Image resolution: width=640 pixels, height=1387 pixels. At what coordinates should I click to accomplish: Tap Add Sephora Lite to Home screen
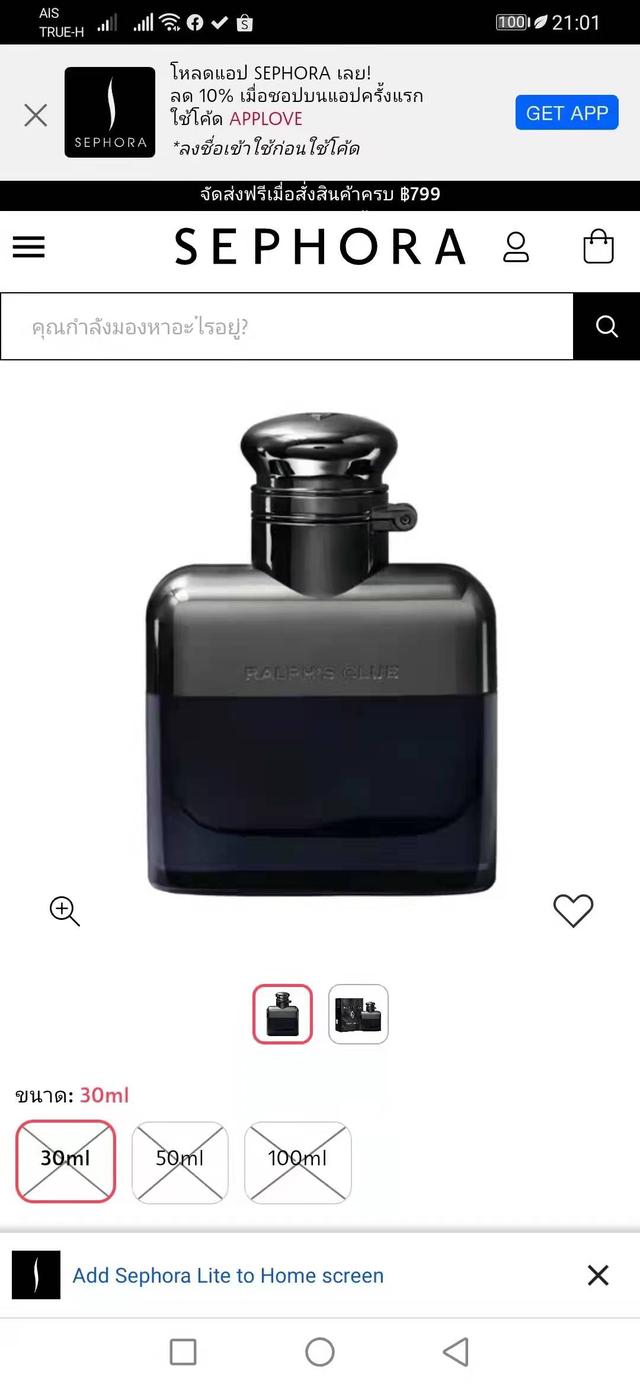coord(228,1275)
